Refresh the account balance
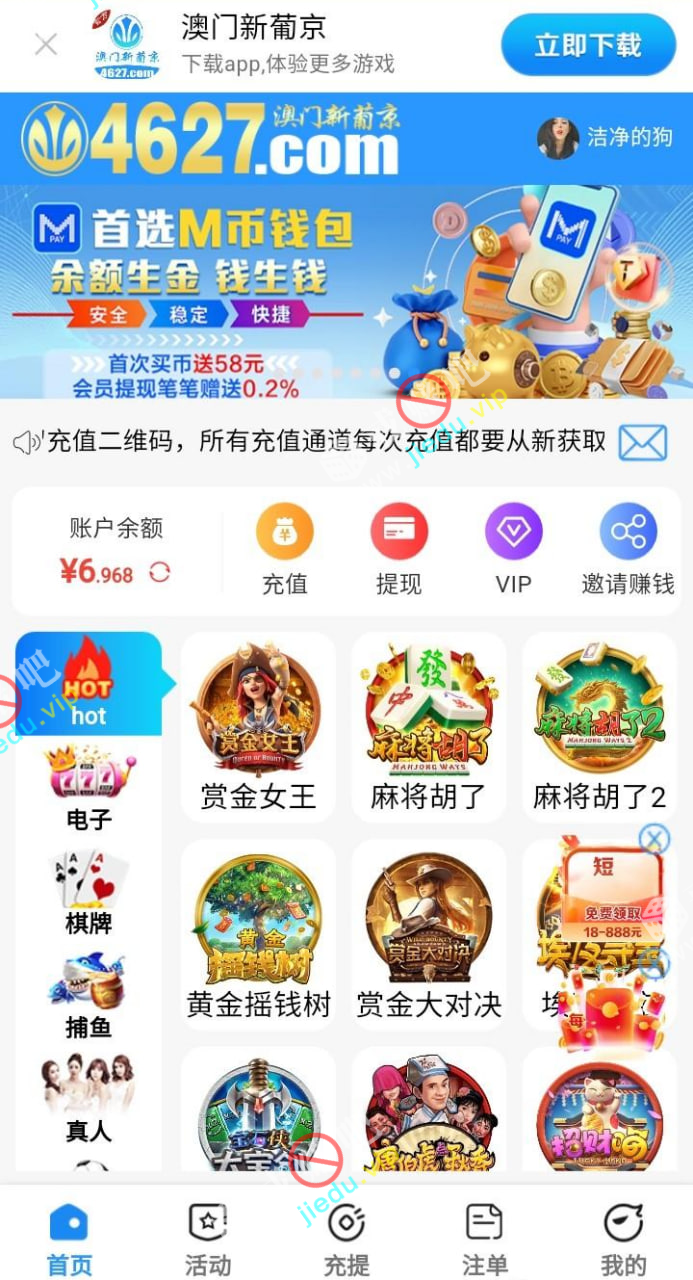This screenshot has height=1280, width=693. pos(160,572)
